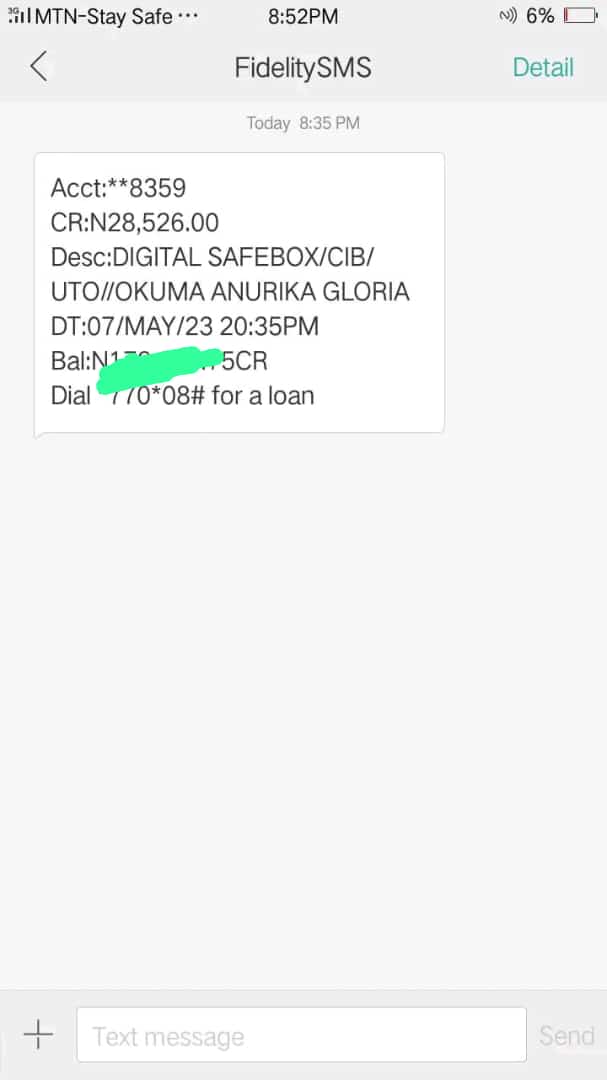Viewport: 607px width, 1080px height.
Task: Tap the plus attachment icon
Action: click(x=38, y=1034)
